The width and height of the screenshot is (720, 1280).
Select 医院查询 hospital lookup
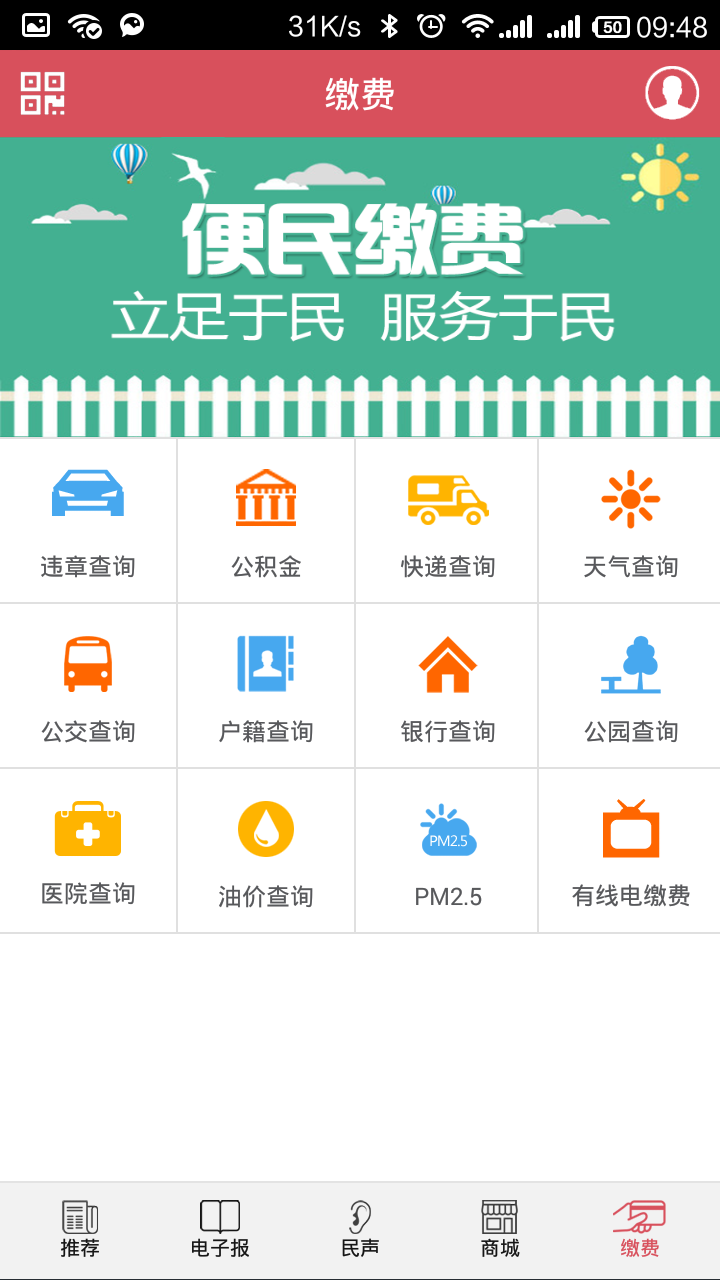[x=88, y=850]
